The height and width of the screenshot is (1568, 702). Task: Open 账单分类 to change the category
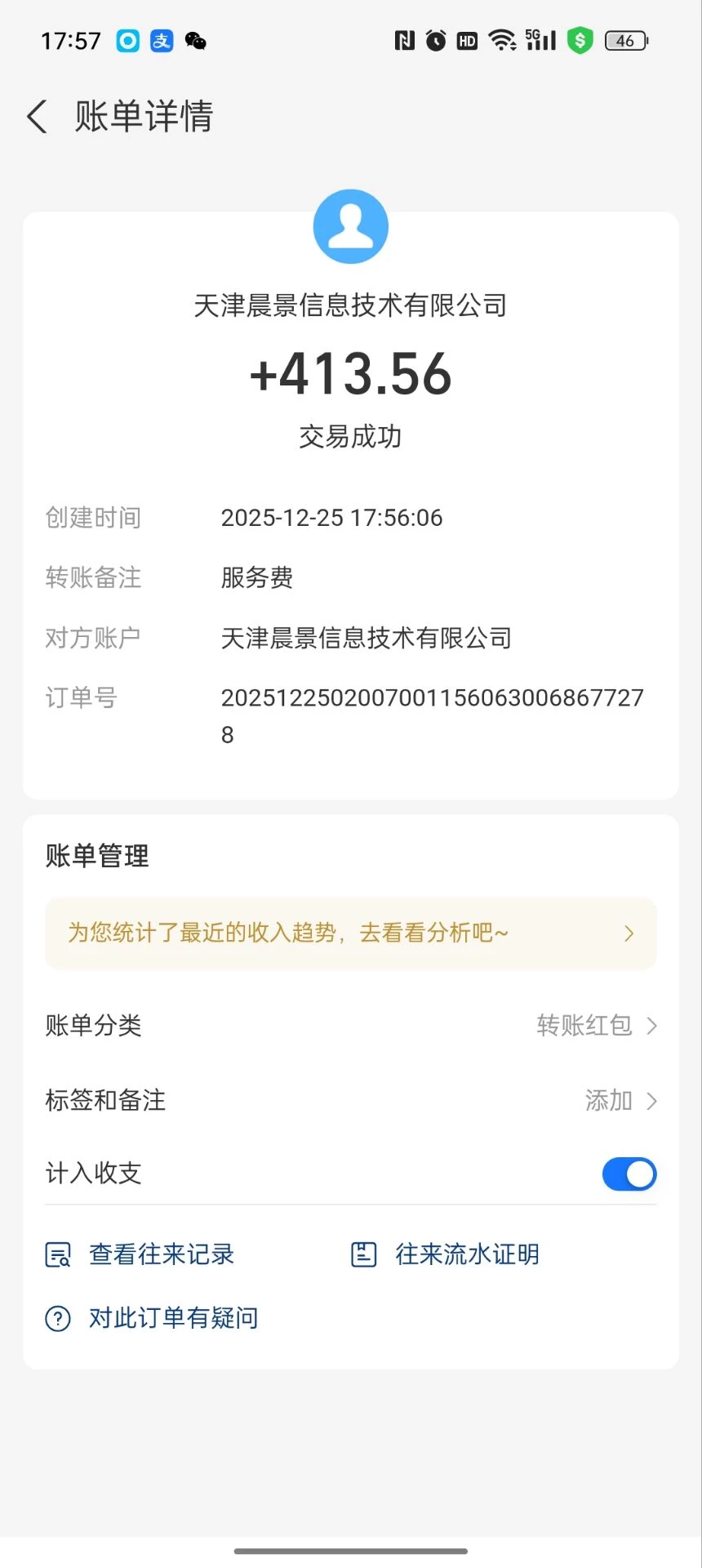(351, 1026)
